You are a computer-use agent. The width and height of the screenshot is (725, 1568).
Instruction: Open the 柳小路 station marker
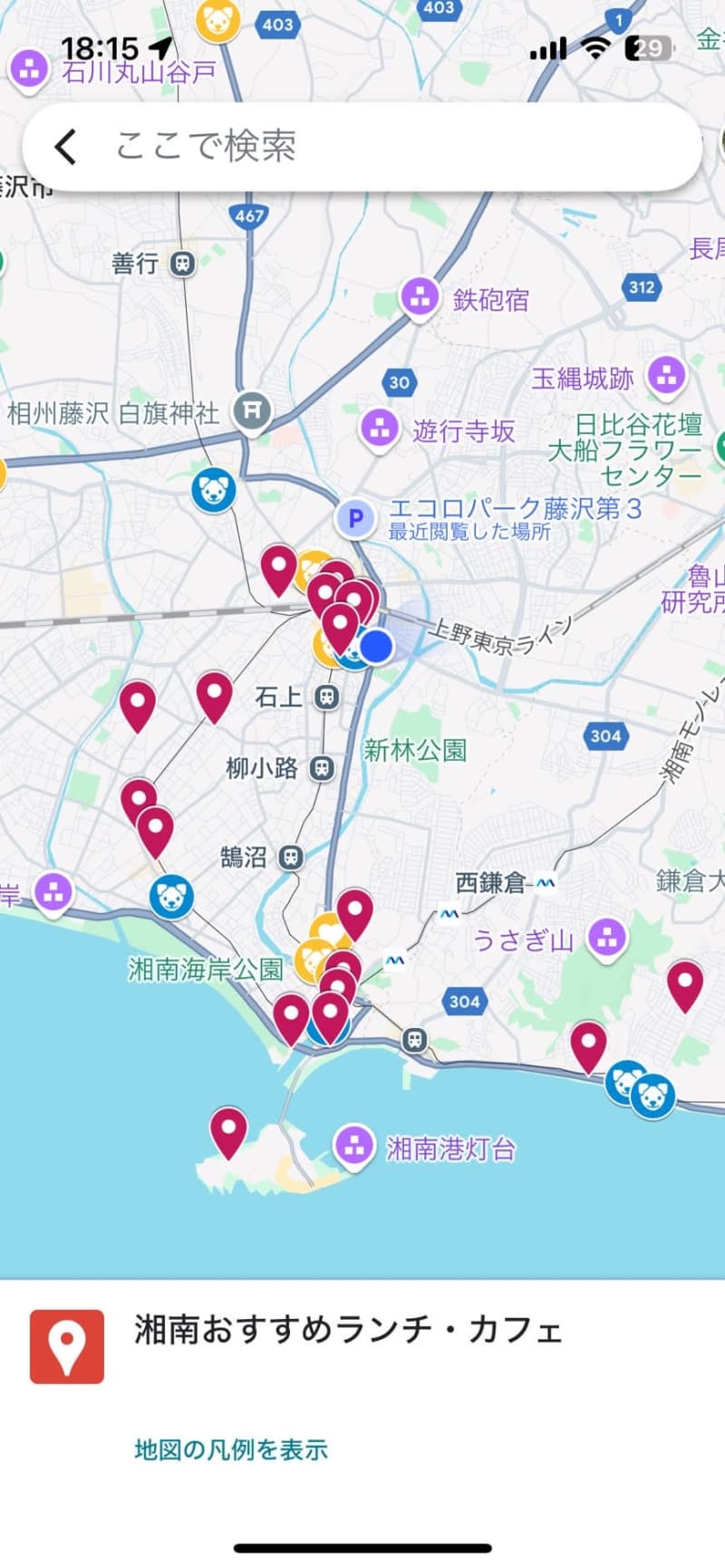pyautogui.click(x=321, y=768)
